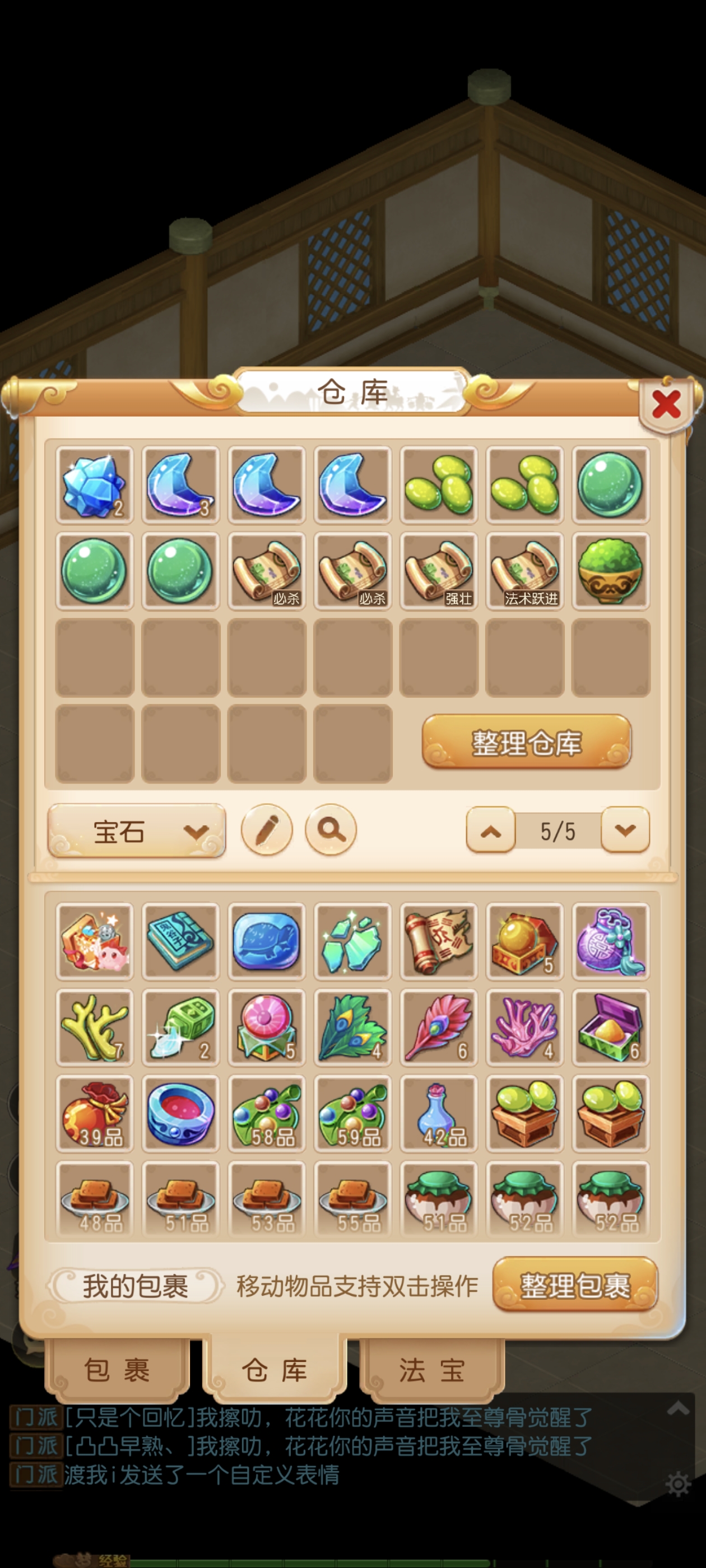Tap the blue crystal with quantity 2

[95, 485]
